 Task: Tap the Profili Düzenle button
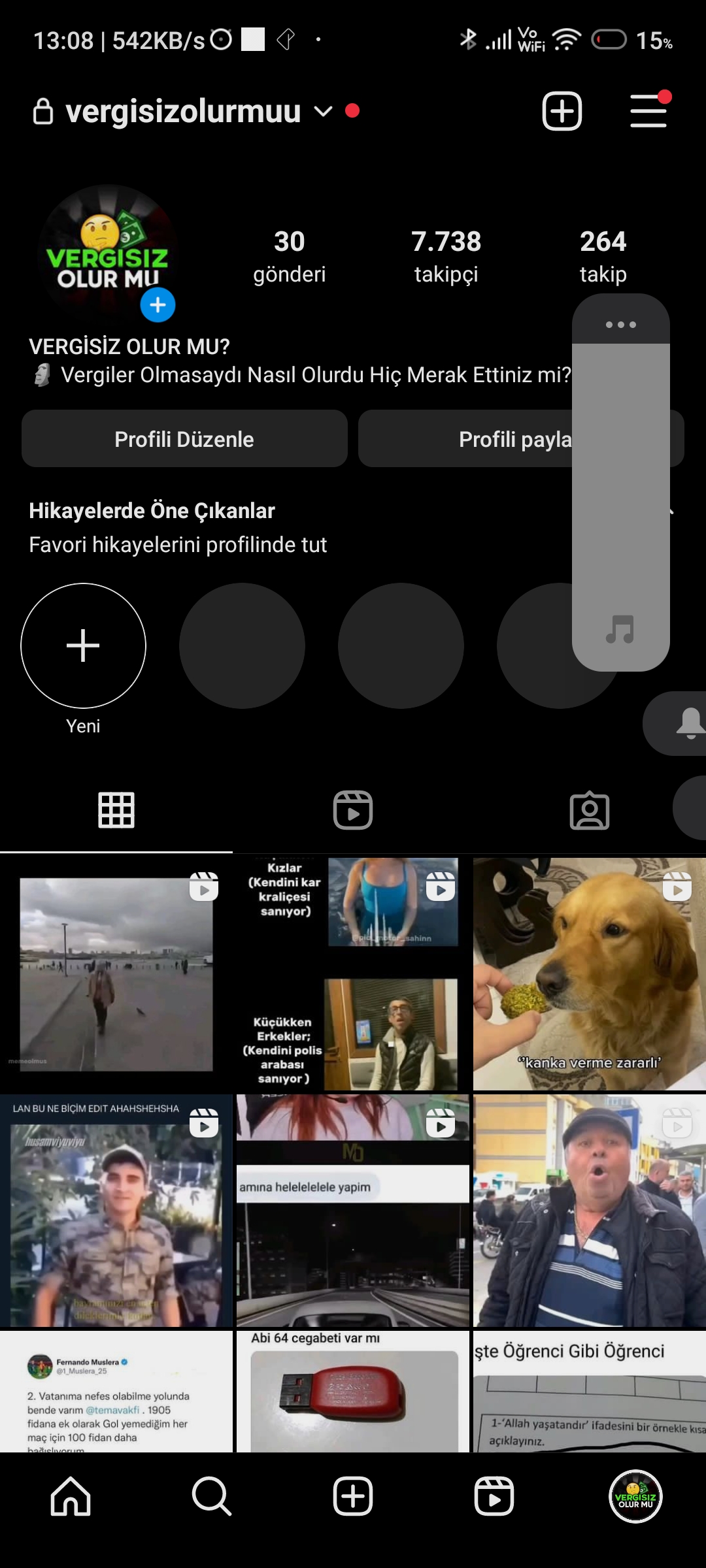[x=184, y=439]
